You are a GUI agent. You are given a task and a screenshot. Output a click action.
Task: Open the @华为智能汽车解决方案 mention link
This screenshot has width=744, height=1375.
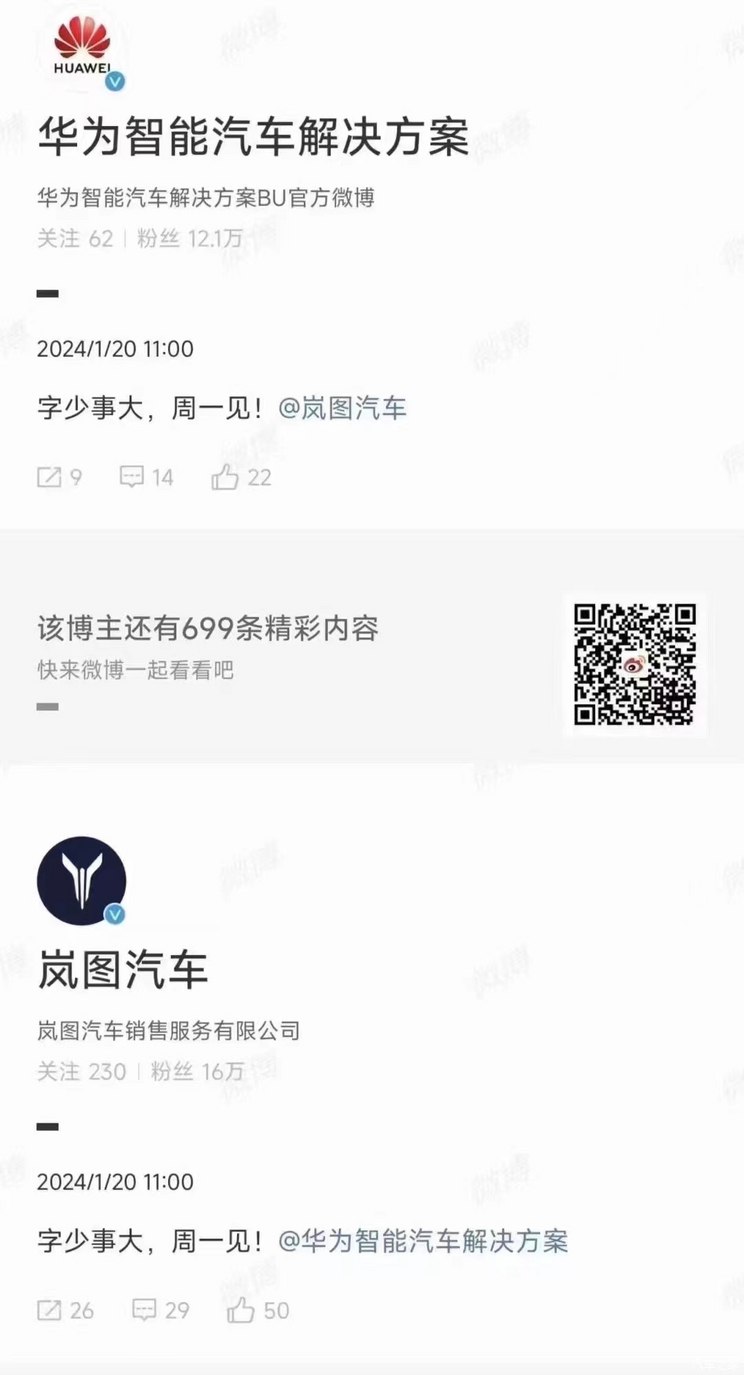tap(426, 1241)
